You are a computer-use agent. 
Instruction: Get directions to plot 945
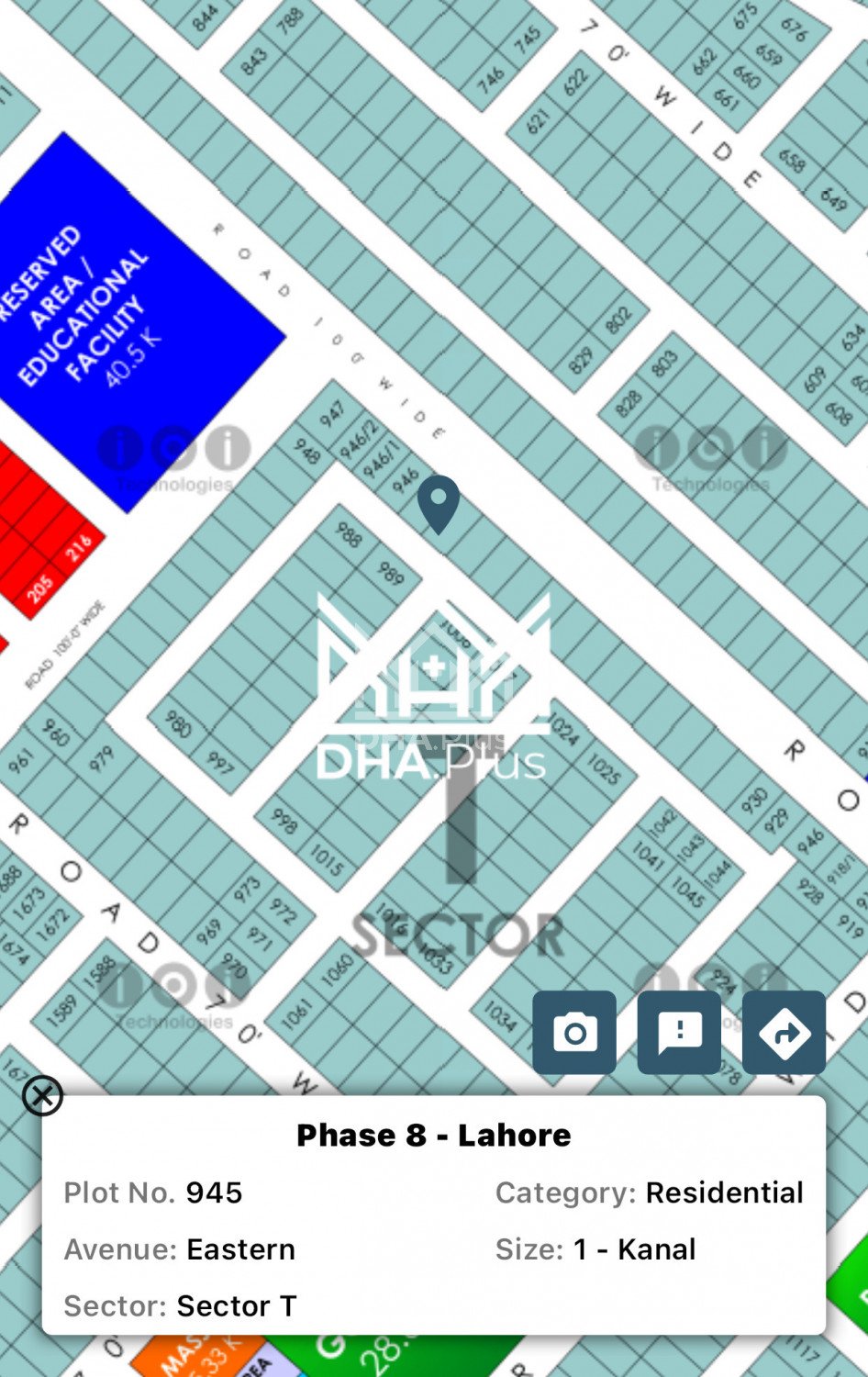click(784, 1033)
